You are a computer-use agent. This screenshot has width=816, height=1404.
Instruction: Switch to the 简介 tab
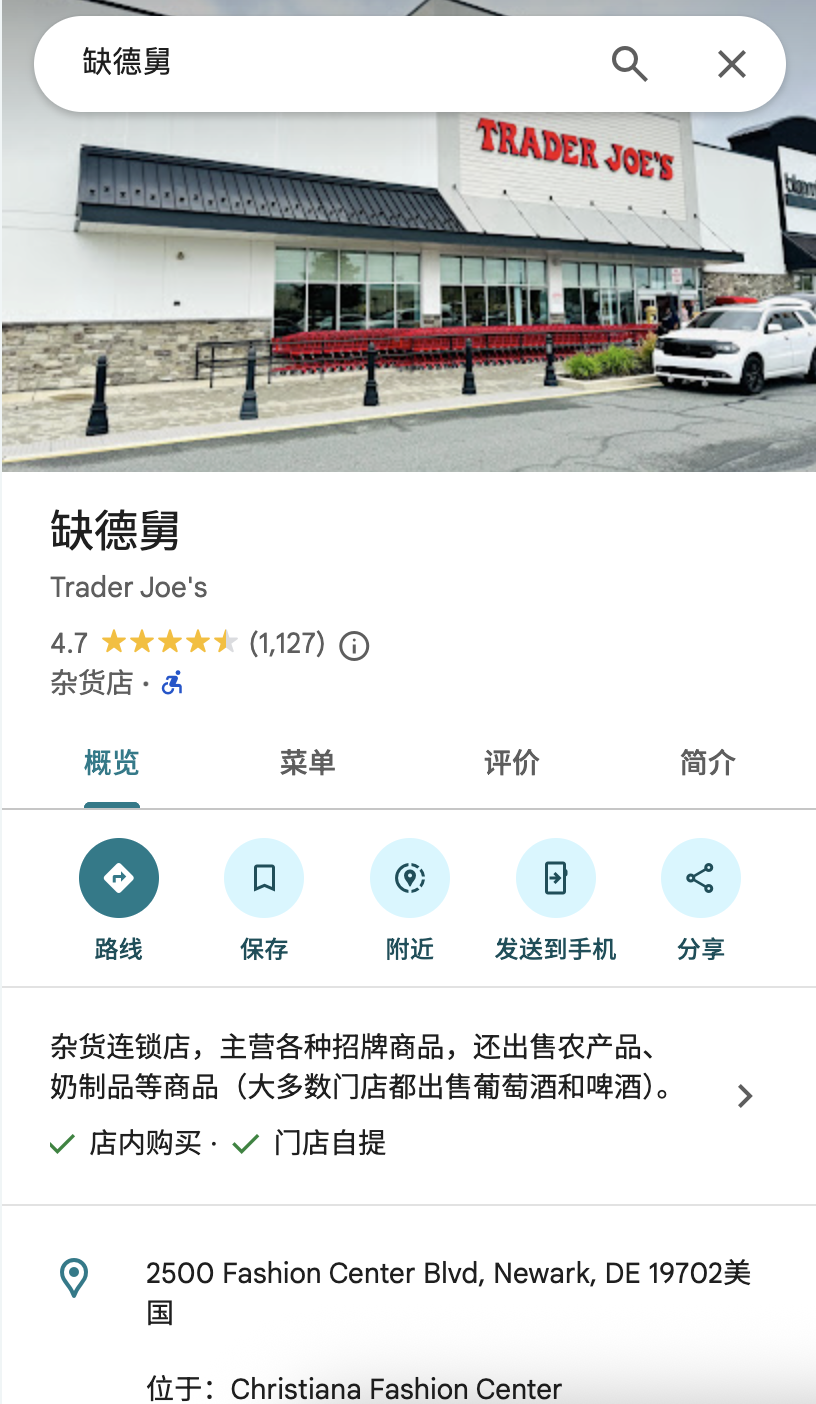tap(708, 764)
